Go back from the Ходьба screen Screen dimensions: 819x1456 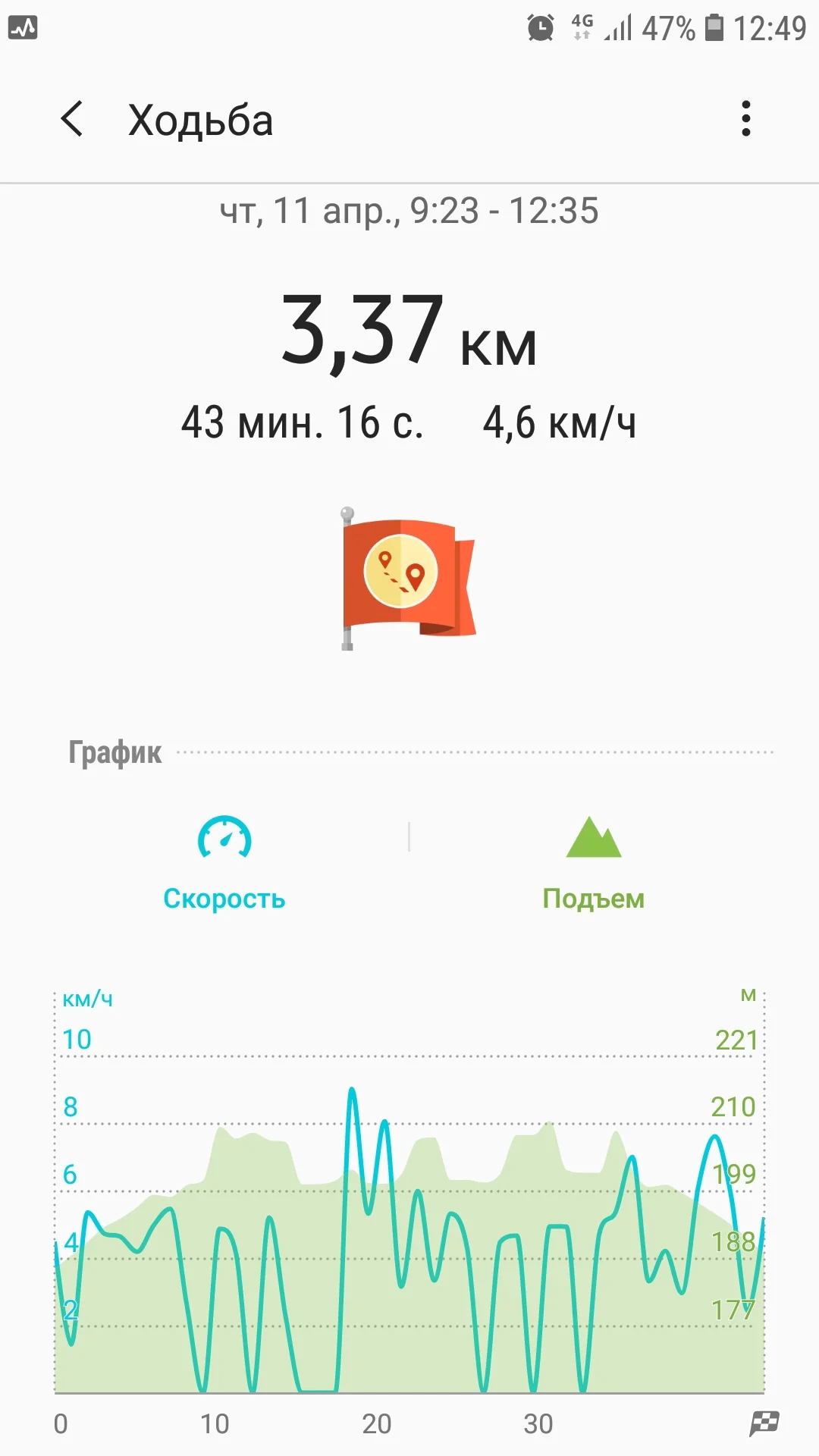(72, 120)
